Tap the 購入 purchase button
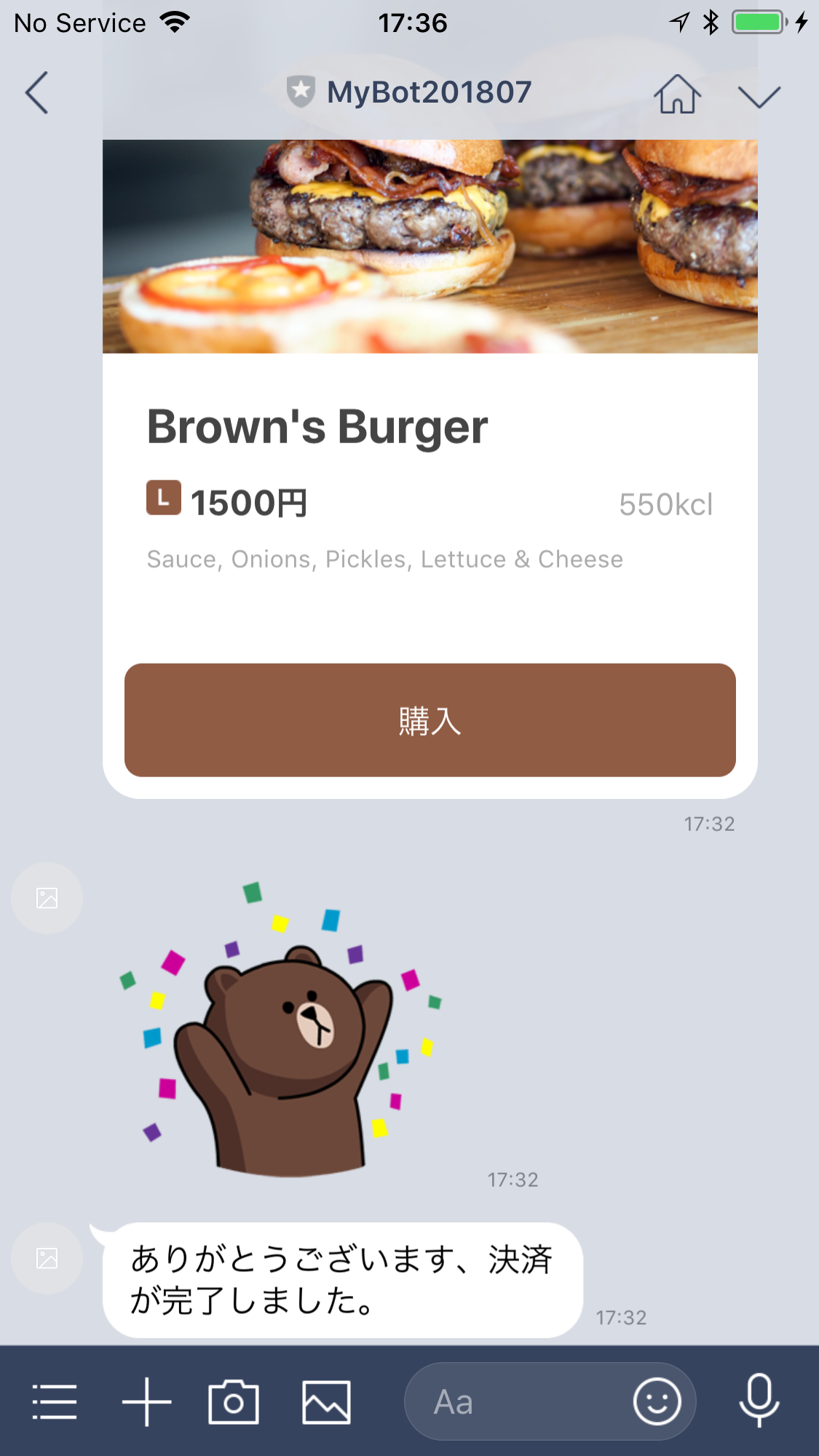Screen dimensions: 819x1456 point(430,720)
